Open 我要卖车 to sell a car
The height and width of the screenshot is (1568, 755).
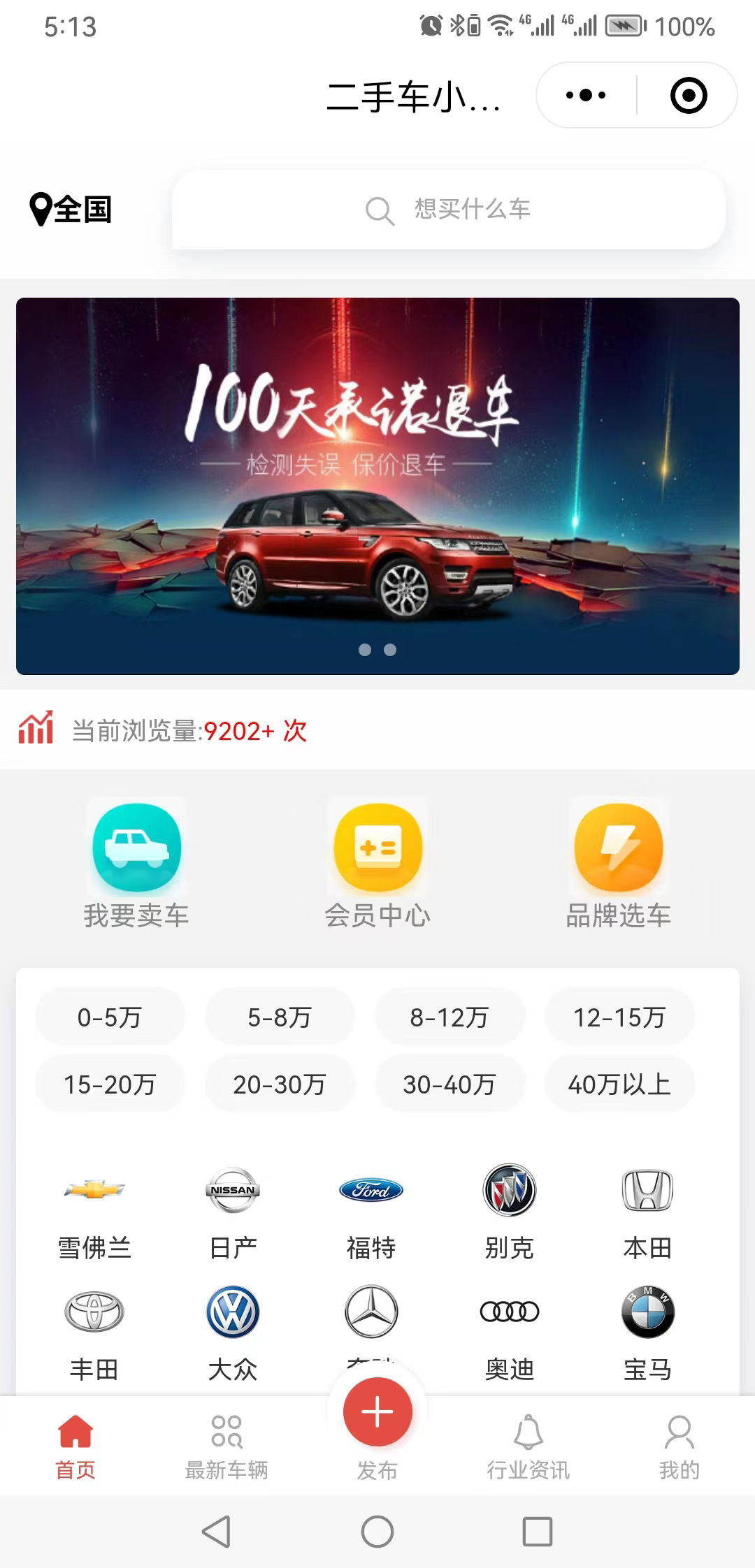pos(136,864)
